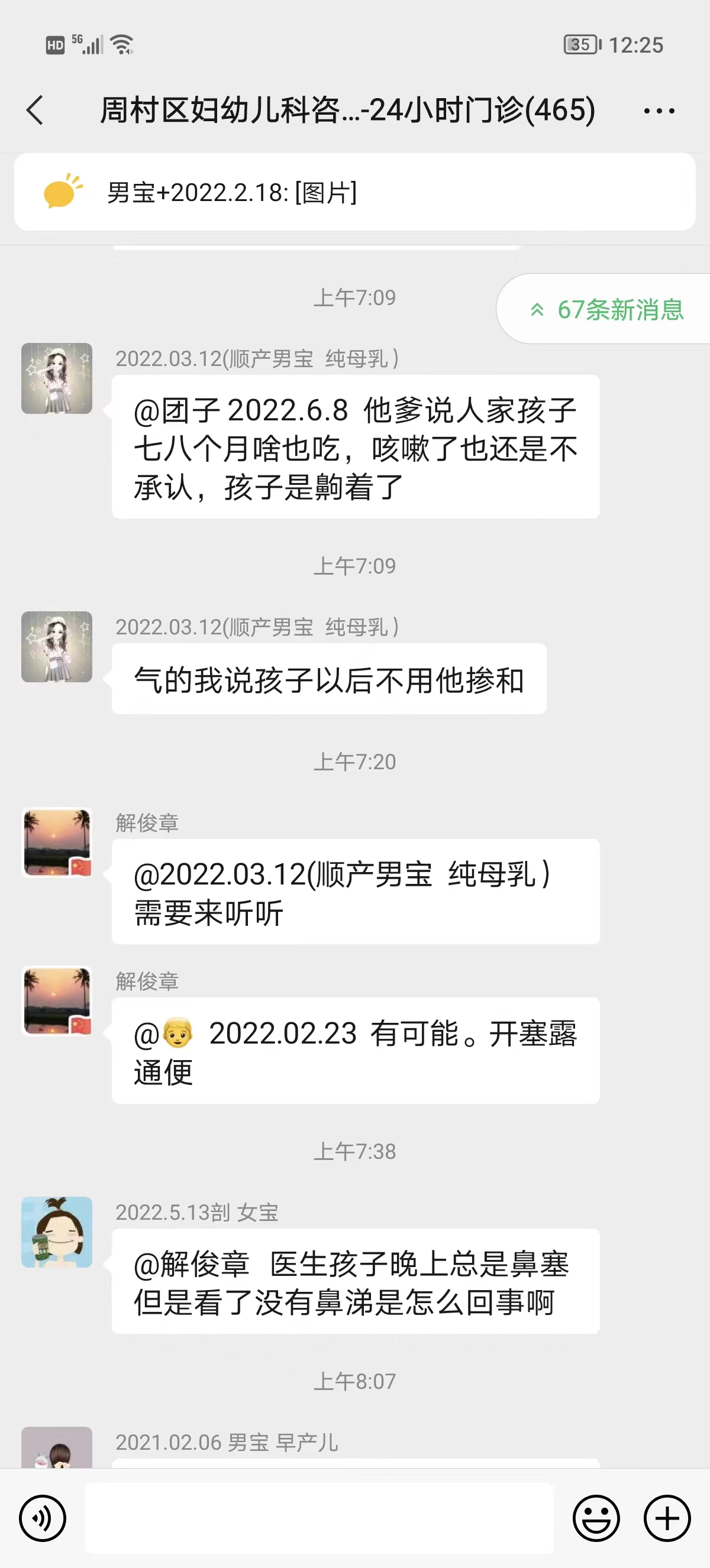Screen dimensions: 710x1568
Task: Open the avatar beside the @团子 2022.6.8 message
Action: [57, 378]
